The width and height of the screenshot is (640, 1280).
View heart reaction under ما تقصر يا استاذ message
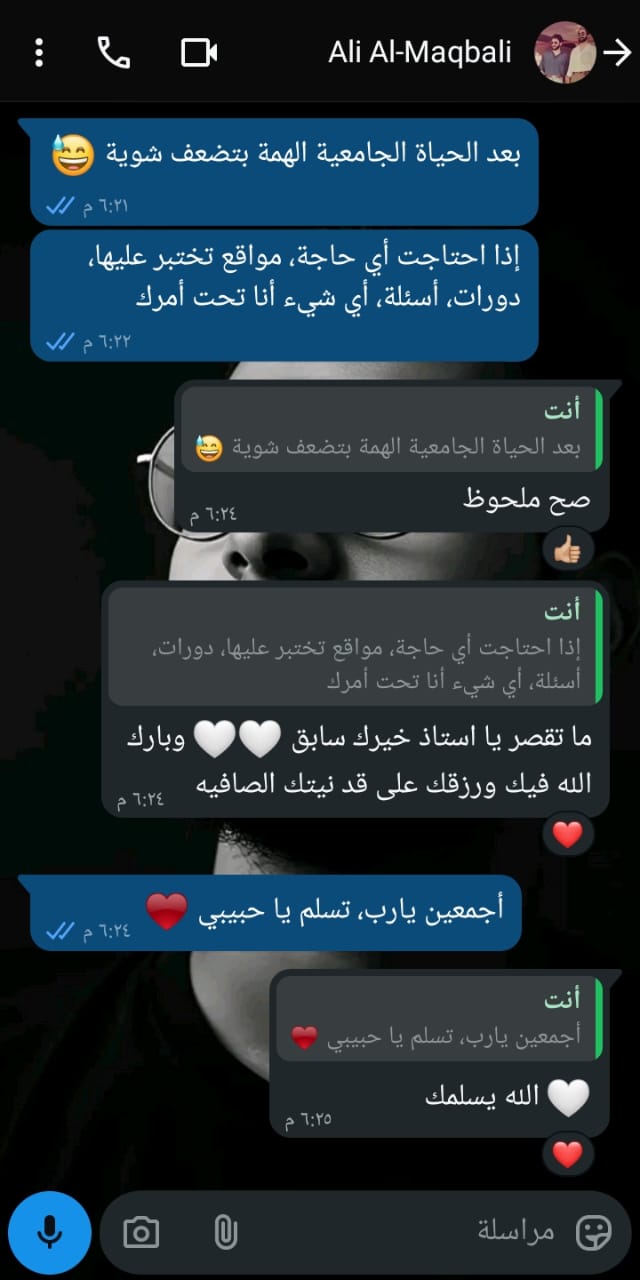tap(567, 834)
